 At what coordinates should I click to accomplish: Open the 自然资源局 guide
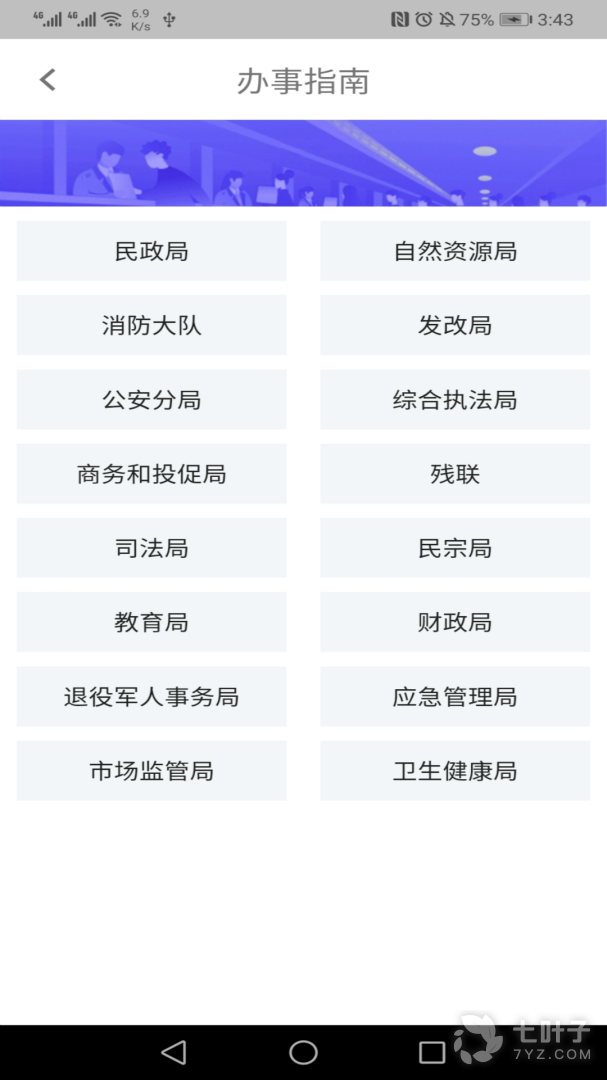[x=455, y=251]
